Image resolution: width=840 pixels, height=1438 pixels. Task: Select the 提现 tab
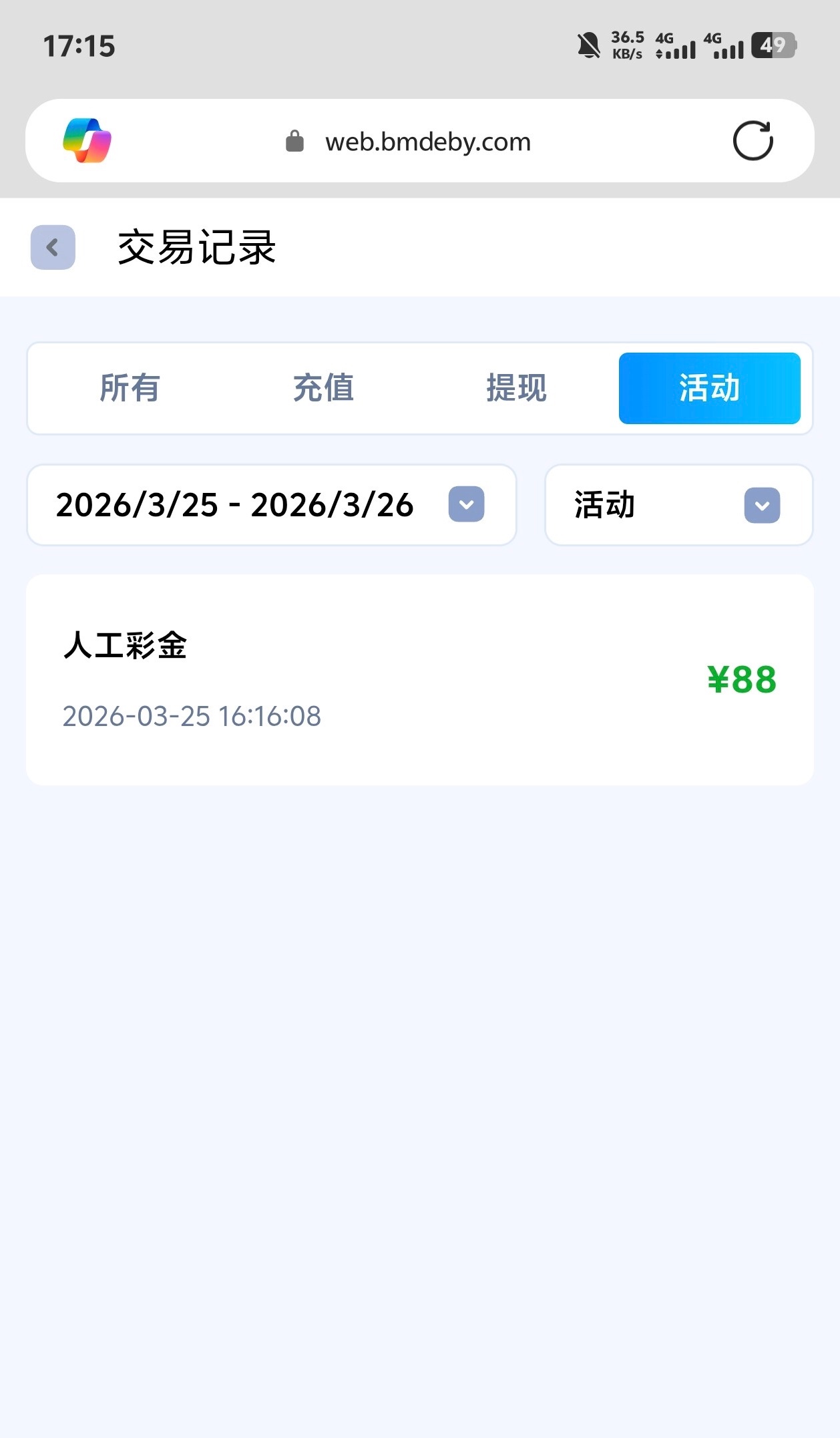[x=516, y=388]
